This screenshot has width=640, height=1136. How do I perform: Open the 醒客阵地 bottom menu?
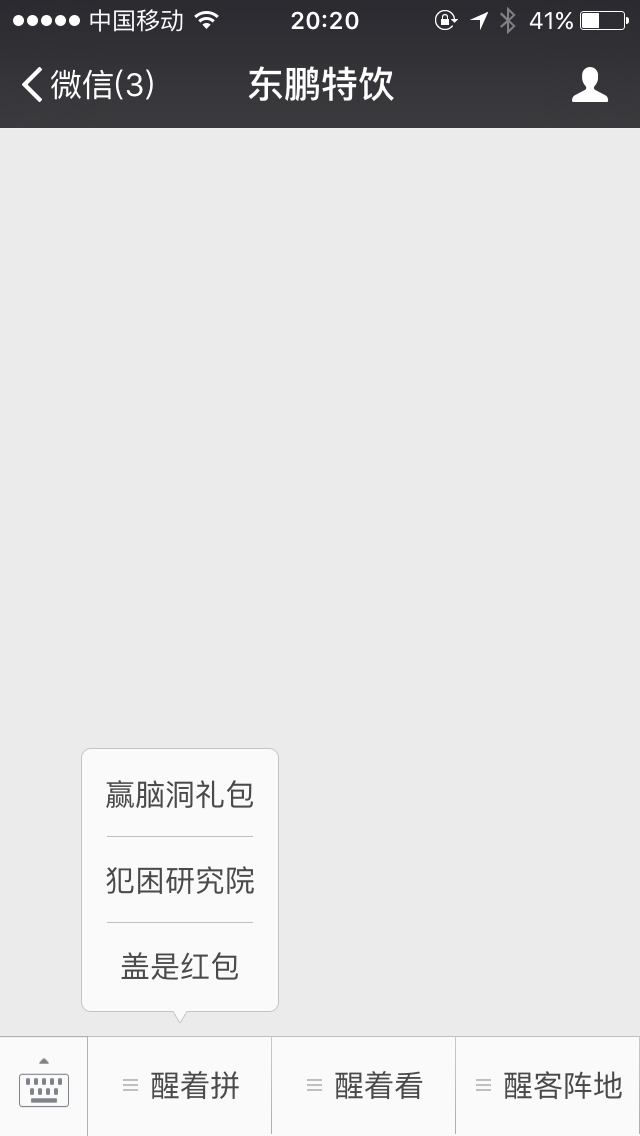[548, 1086]
